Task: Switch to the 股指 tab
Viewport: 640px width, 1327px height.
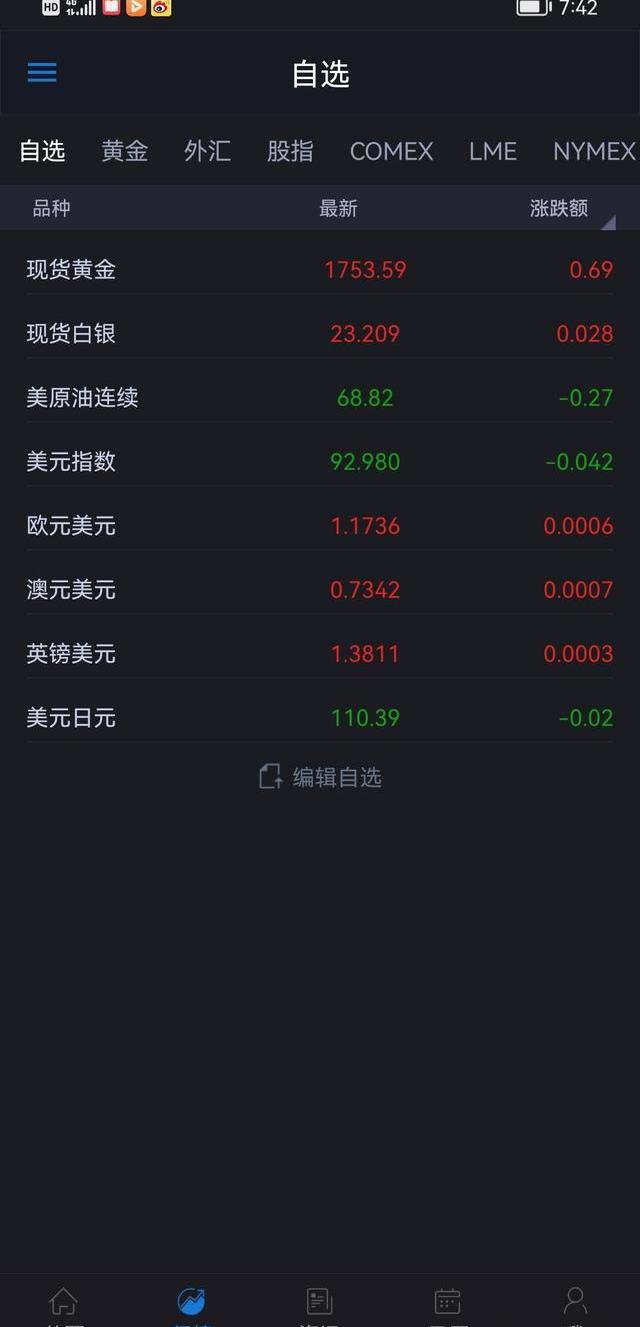Action: (x=290, y=151)
